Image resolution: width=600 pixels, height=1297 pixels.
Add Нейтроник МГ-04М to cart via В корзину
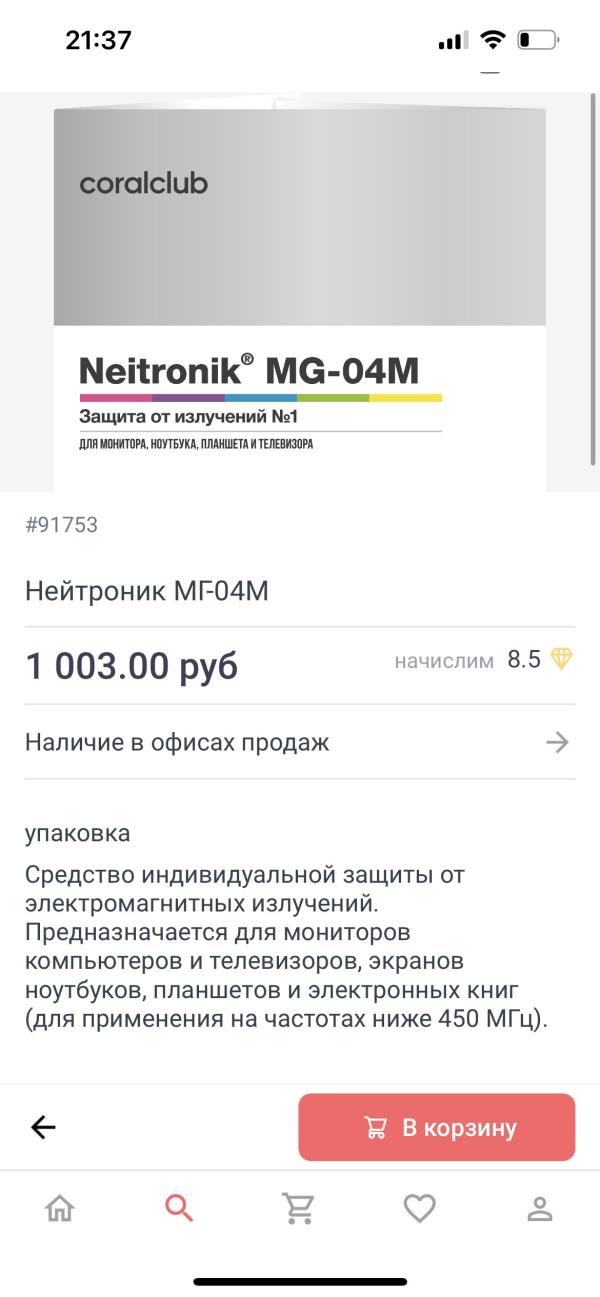click(437, 1128)
